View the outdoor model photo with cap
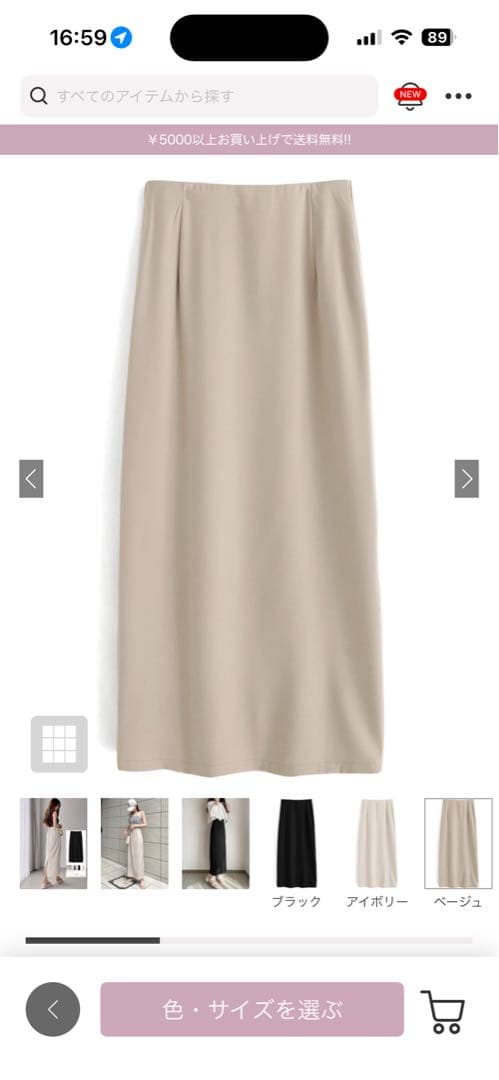The height and width of the screenshot is (1080, 499). [x=134, y=844]
